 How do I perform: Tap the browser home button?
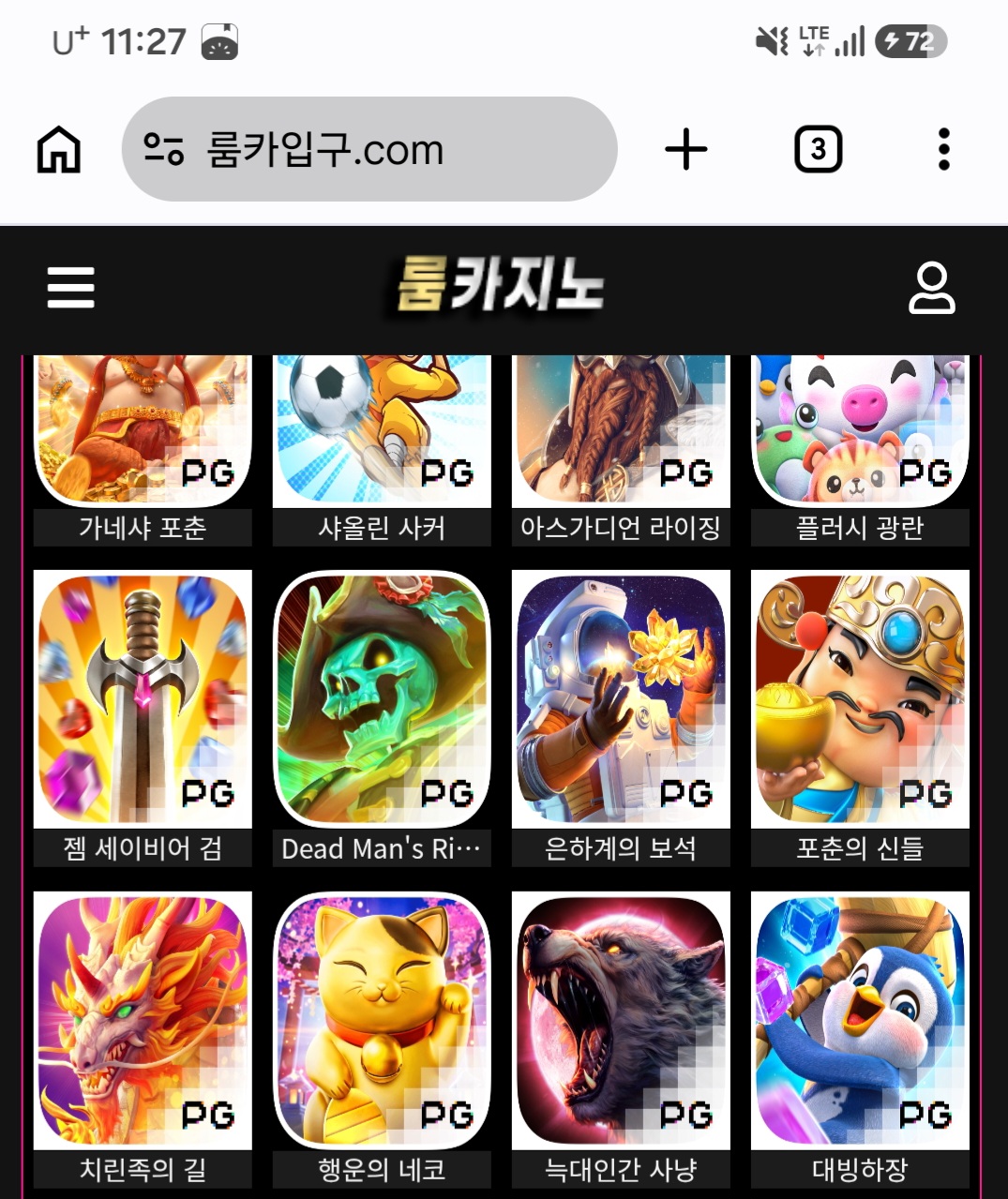click(59, 150)
